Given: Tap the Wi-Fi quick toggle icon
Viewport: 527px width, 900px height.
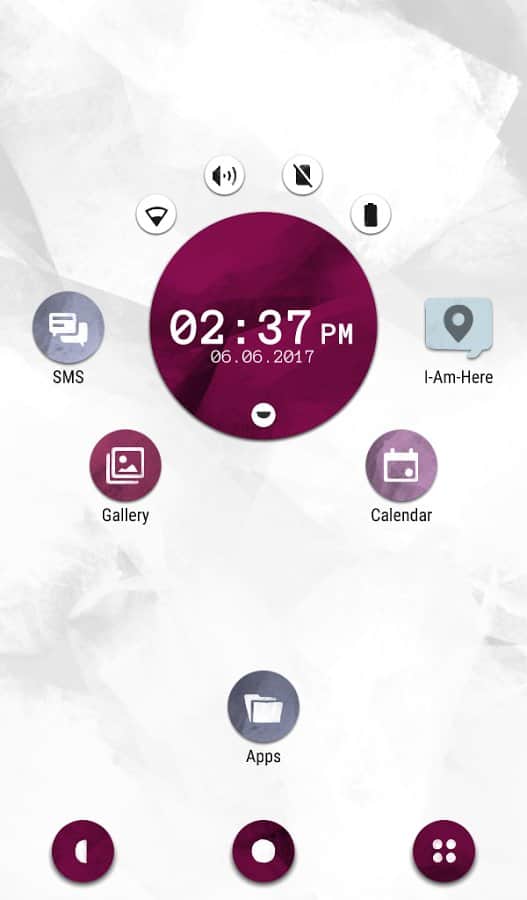Looking at the screenshot, I should pos(156,216).
